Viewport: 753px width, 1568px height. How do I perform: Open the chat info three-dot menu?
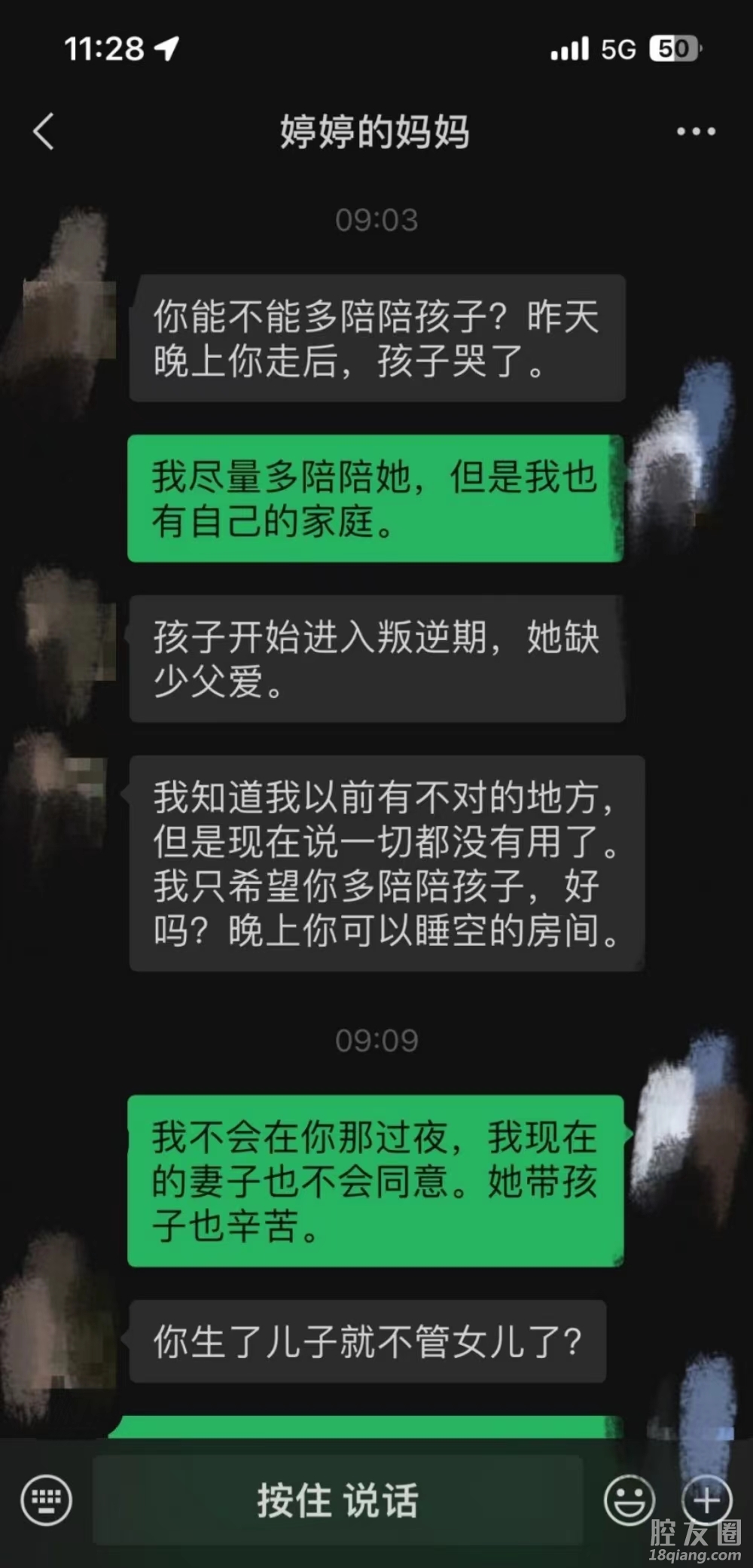pyautogui.click(x=696, y=132)
